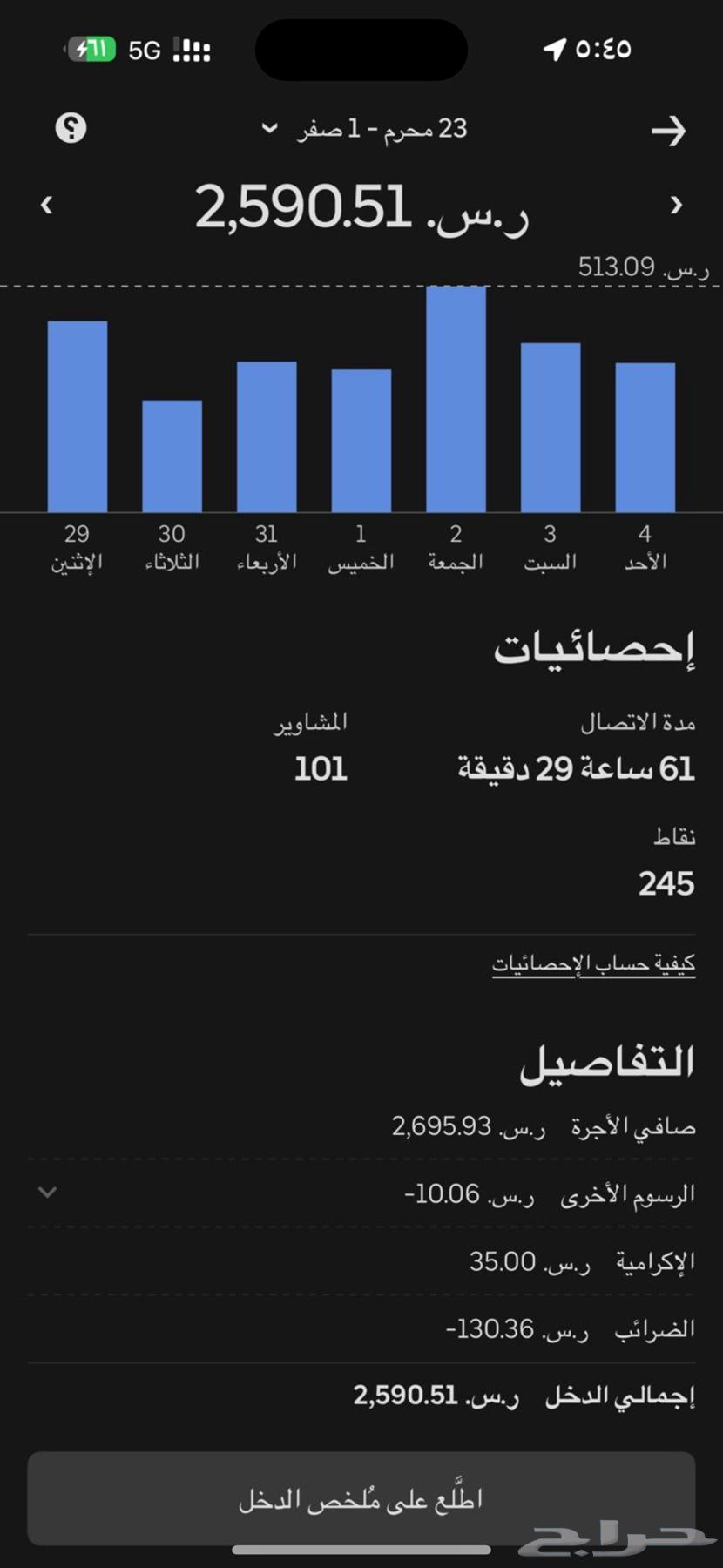Expand the الرسوم الأخرى fees row
The image size is (723, 1568).
[x=48, y=1193]
